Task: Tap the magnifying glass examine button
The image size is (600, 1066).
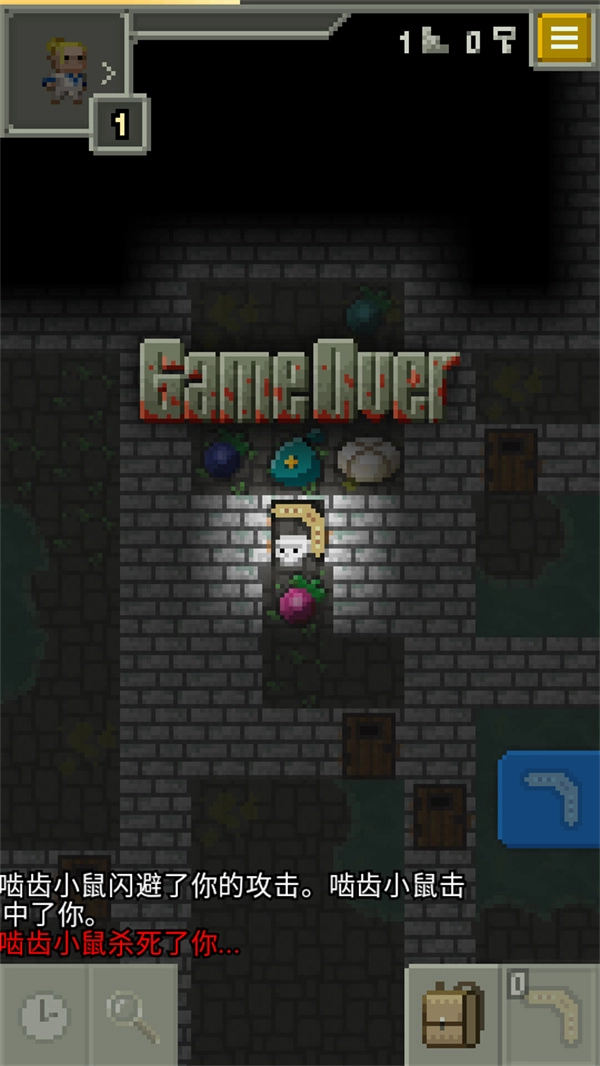Action: [134, 1016]
